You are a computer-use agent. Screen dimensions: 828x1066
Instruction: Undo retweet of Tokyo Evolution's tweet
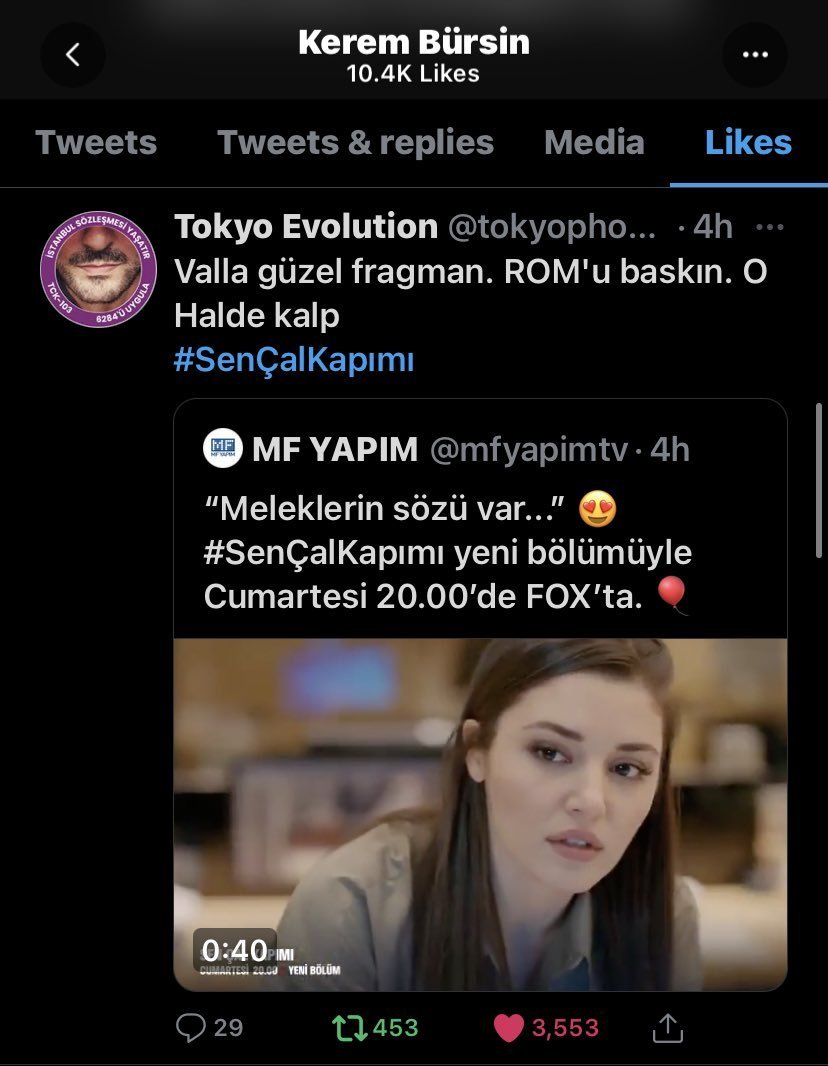point(349,1027)
